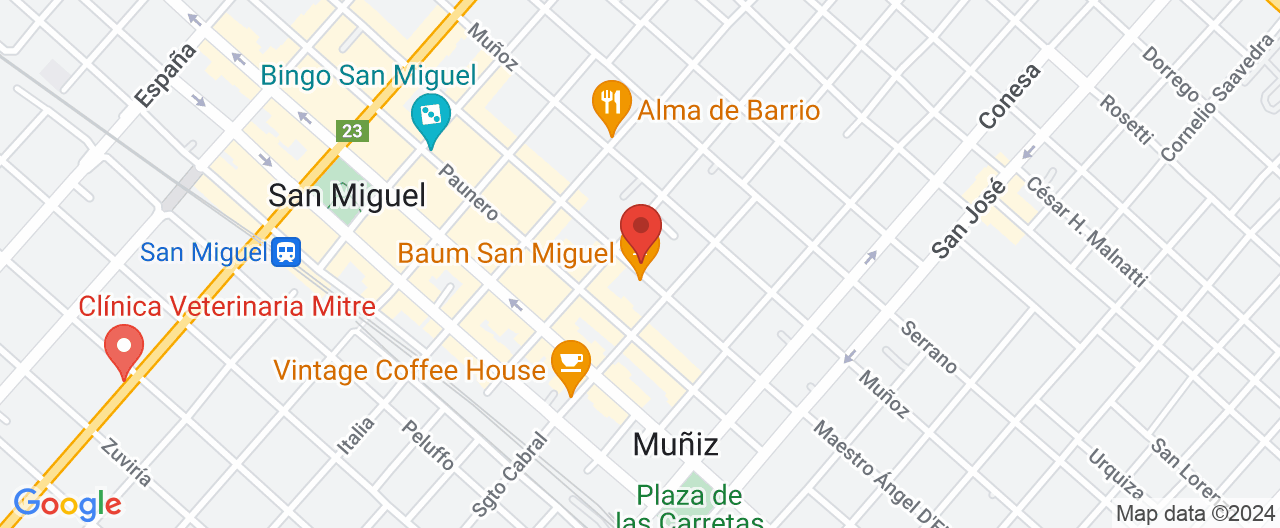Viewport: 1280px width, 528px height.
Task: Open the Vintage Coffee House marker
Action: [571, 362]
